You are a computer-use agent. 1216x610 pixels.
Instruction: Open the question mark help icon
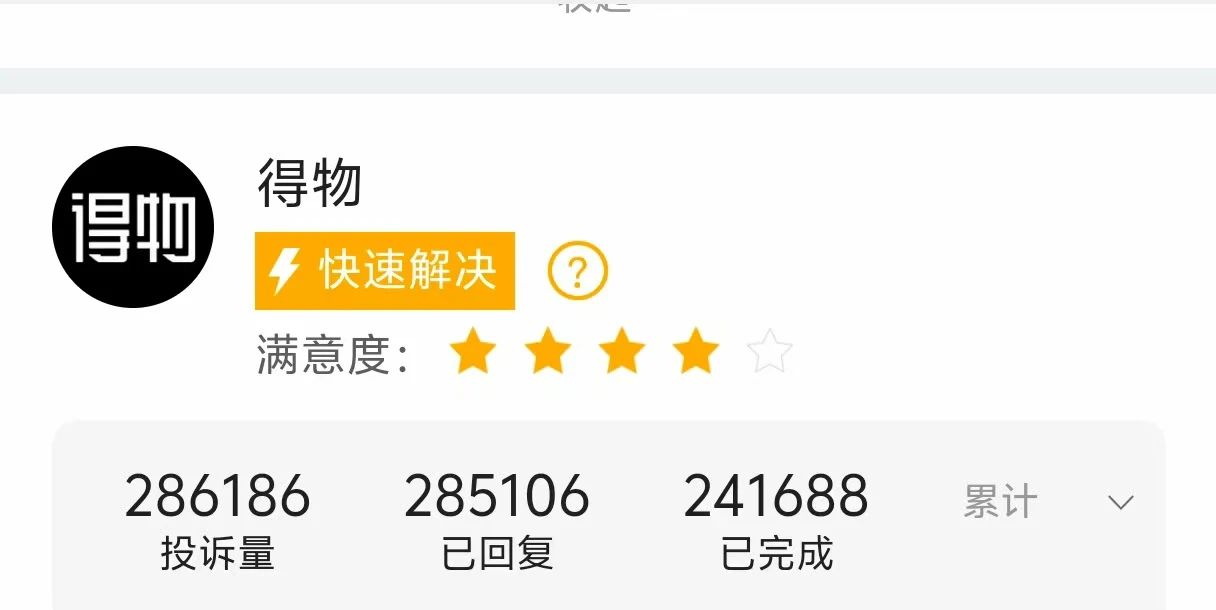[x=578, y=271]
